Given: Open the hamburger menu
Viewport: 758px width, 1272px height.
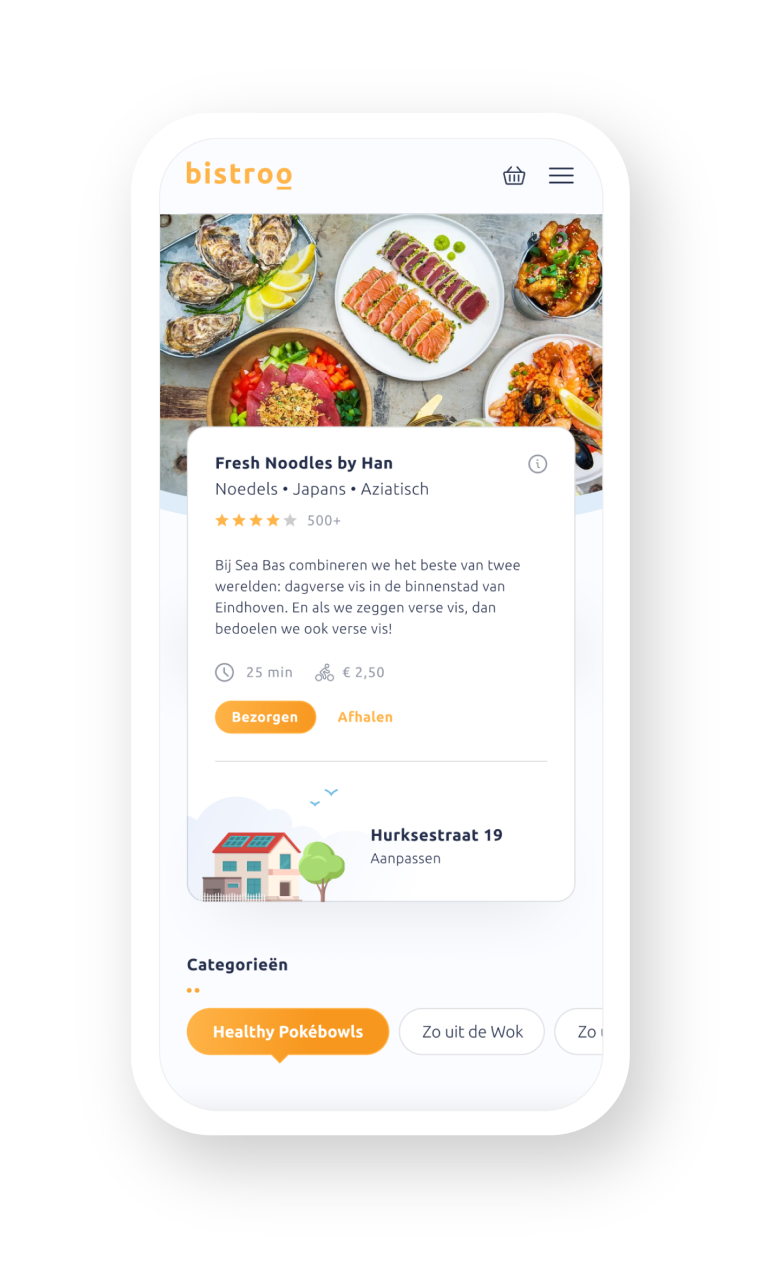Looking at the screenshot, I should 561,176.
